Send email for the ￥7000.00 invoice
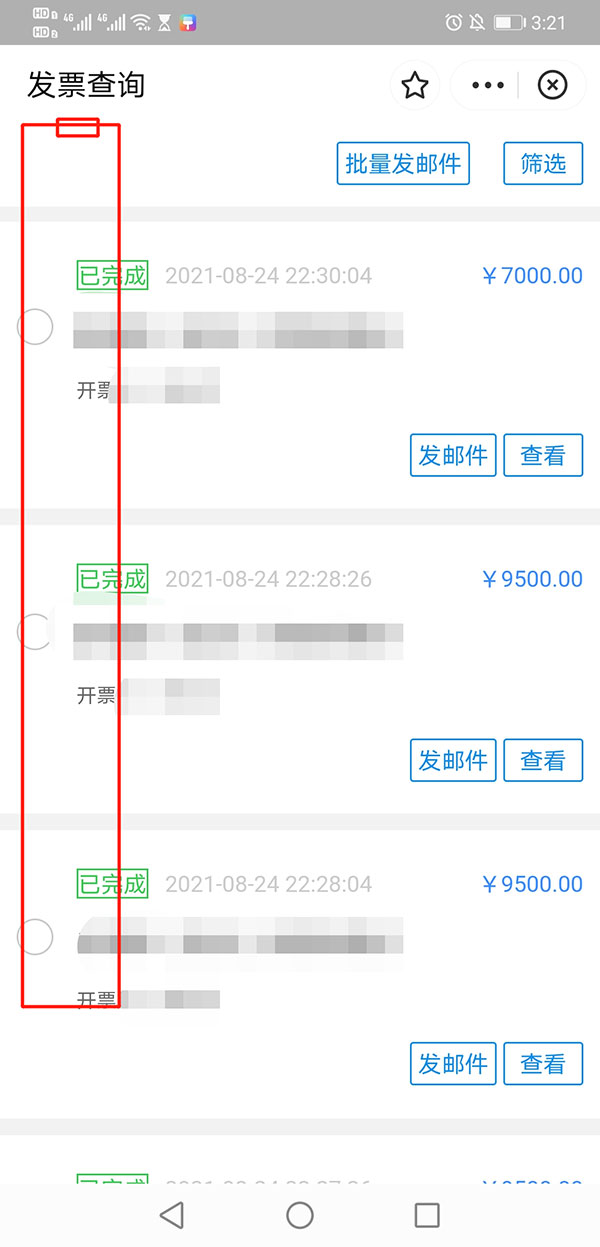The height and width of the screenshot is (1247, 600). pos(453,455)
